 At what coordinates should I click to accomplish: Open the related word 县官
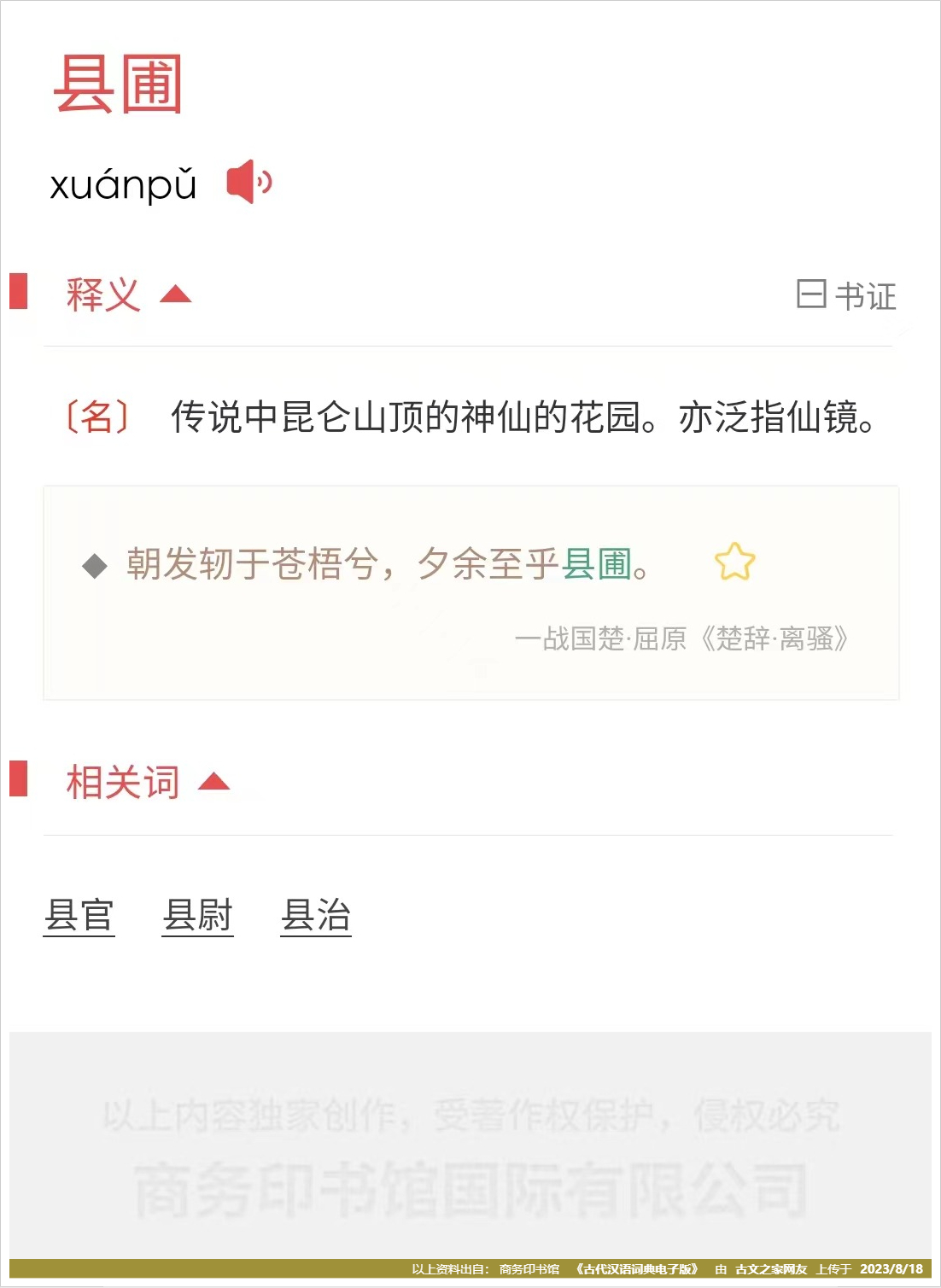tap(79, 916)
